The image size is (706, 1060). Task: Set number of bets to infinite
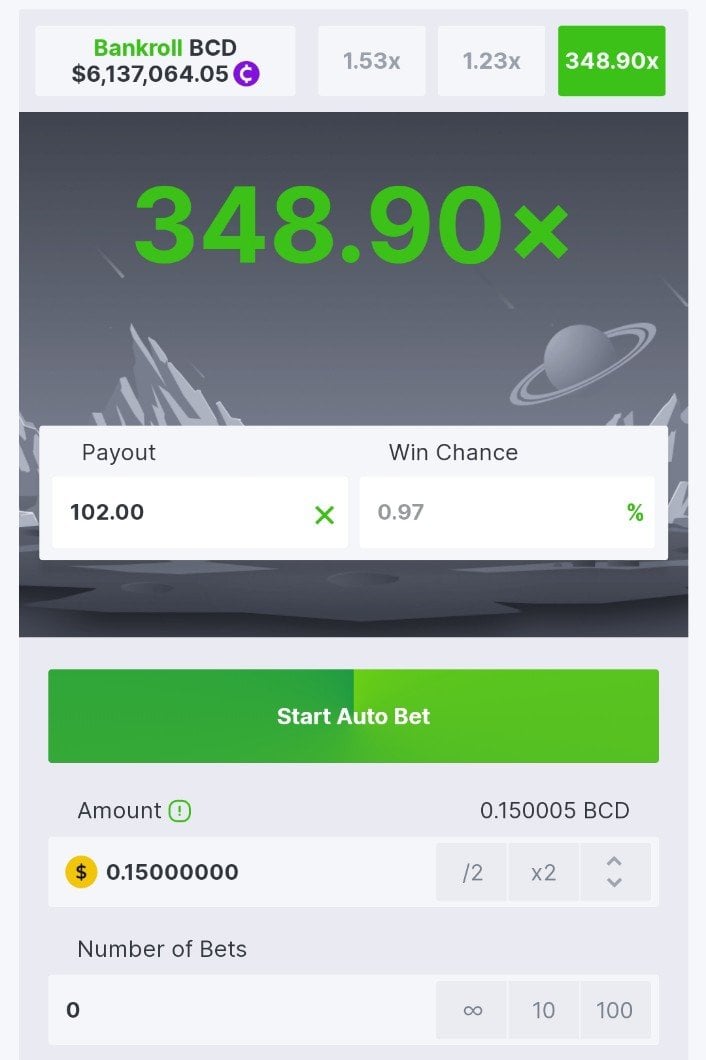(x=472, y=1010)
